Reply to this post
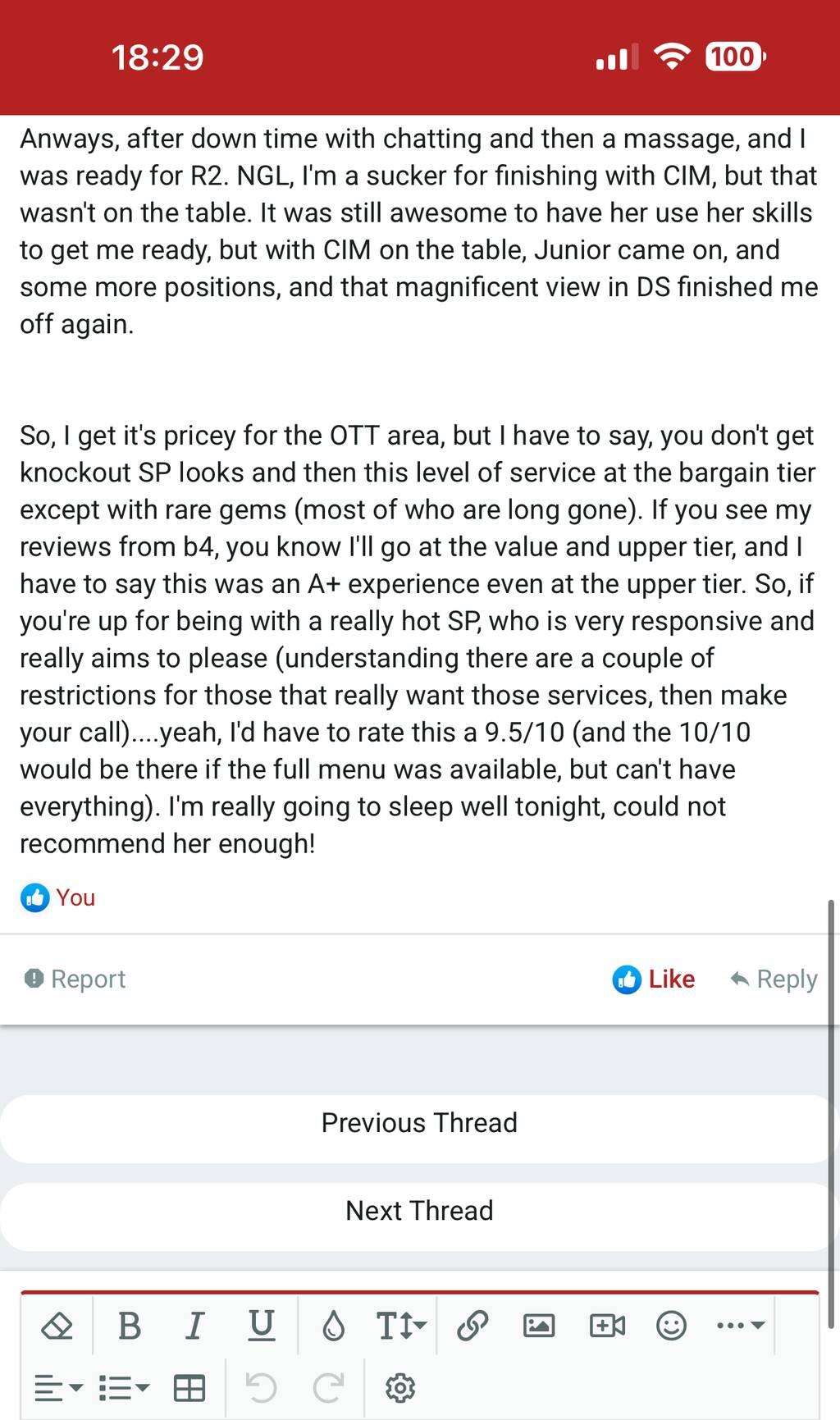Viewport: 840px width, 1420px height. (774, 979)
